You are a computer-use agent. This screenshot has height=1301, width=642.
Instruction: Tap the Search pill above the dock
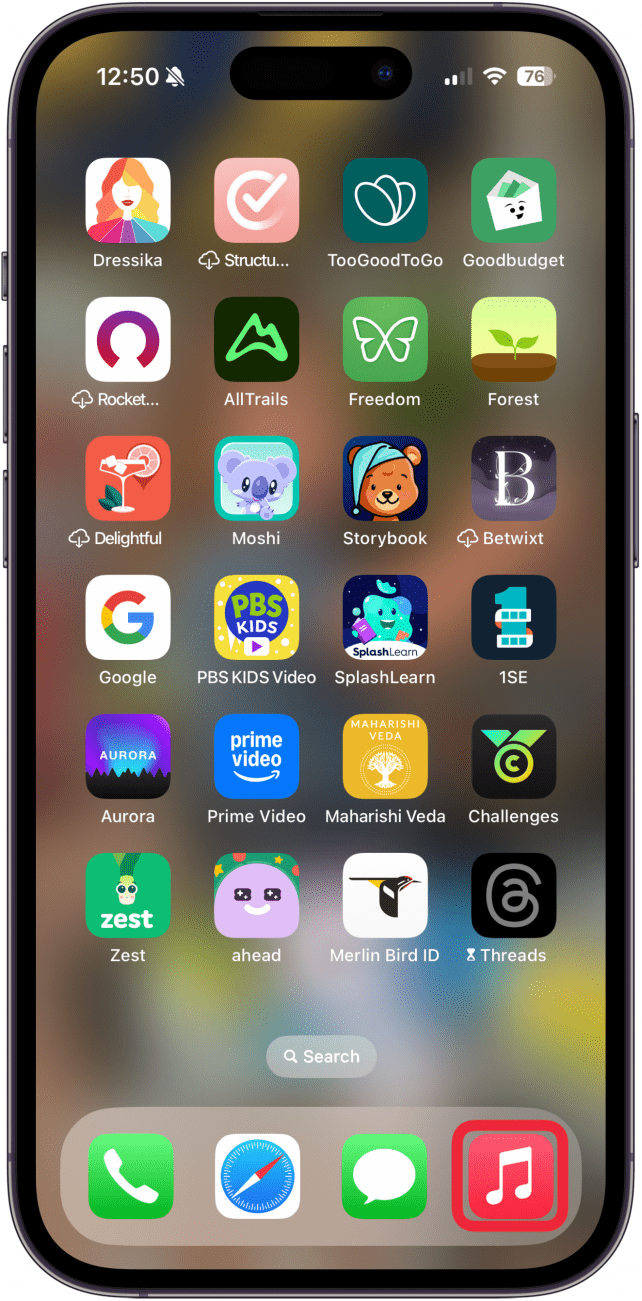coord(321,1056)
